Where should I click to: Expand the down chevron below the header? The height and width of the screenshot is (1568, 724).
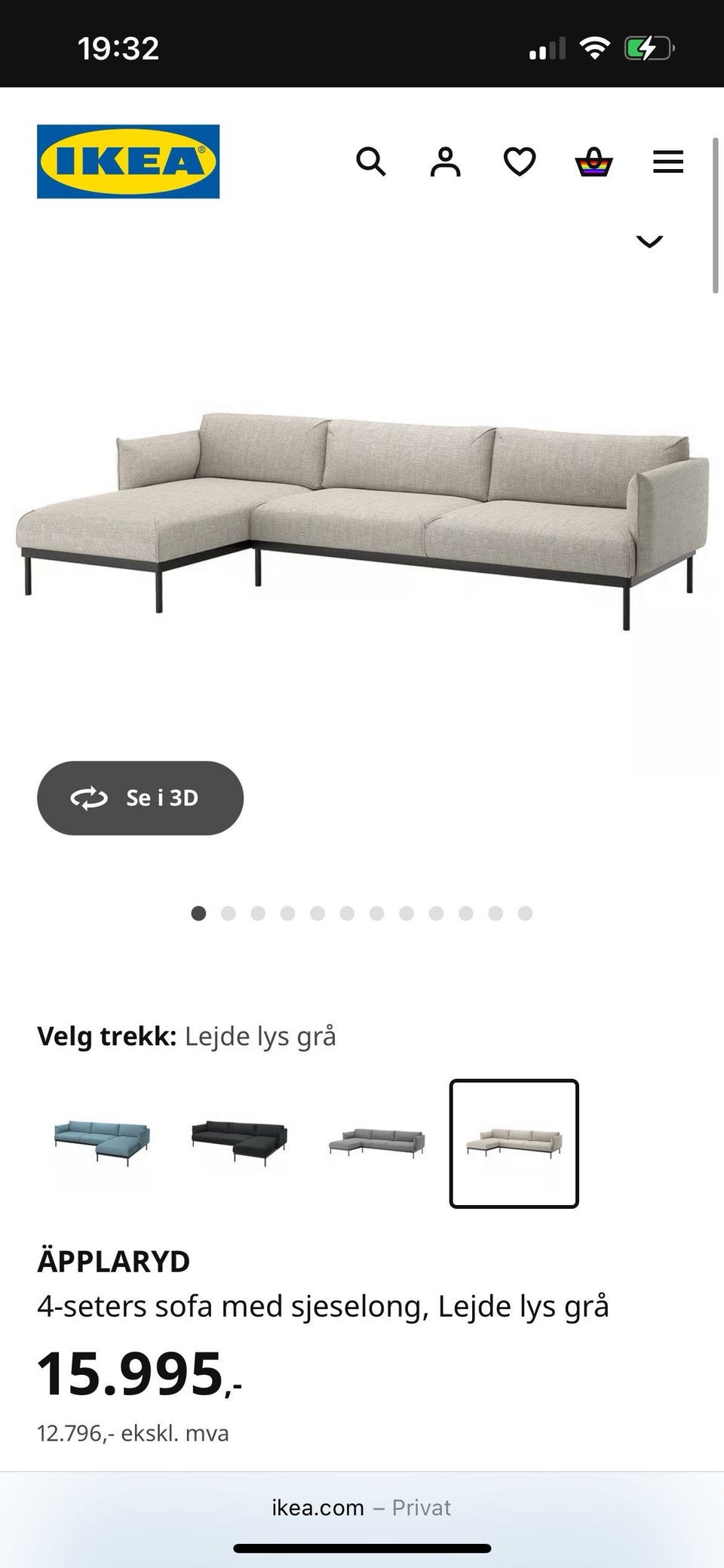point(649,241)
